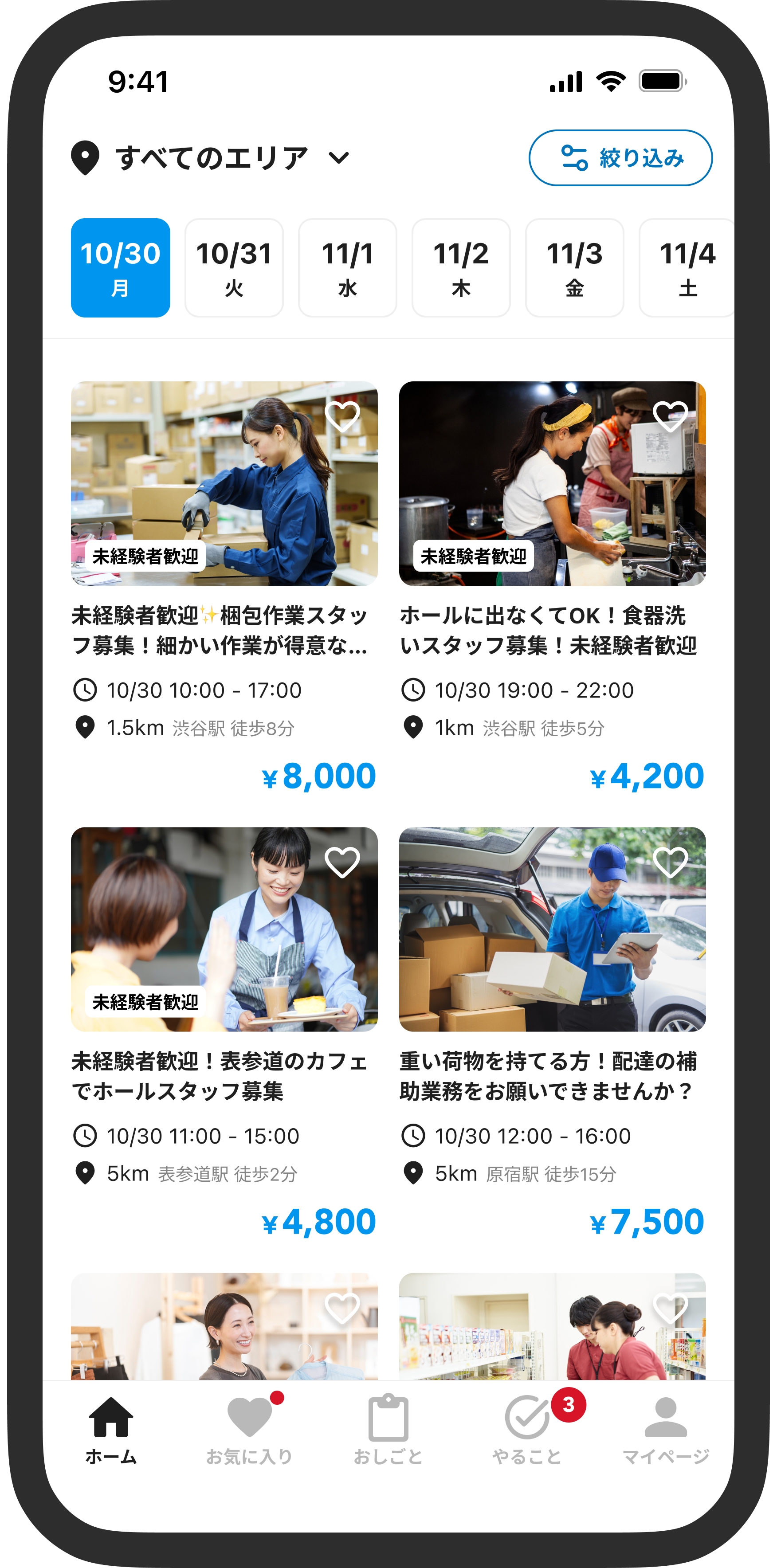Screen dimensions: 777x1568
Task: Select the 11/2 木 date chip
Action: [x=461, y=268]
